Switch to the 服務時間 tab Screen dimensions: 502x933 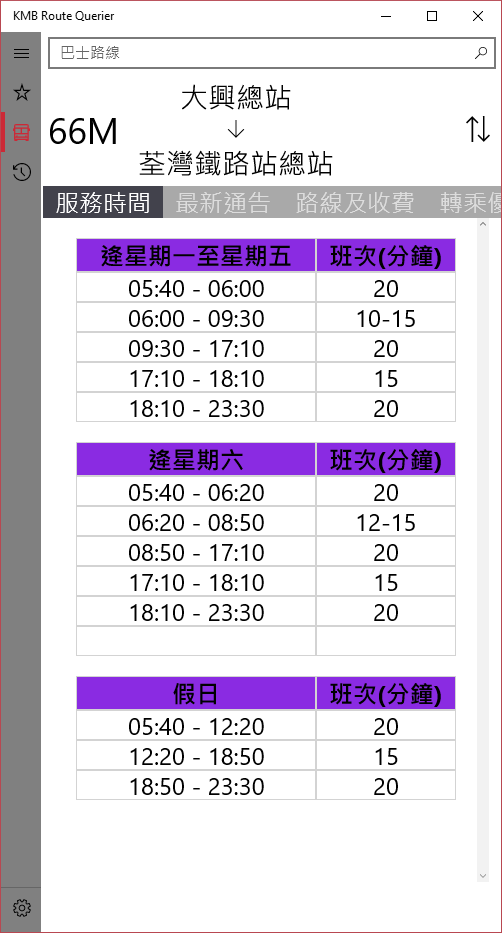[103, 202]
